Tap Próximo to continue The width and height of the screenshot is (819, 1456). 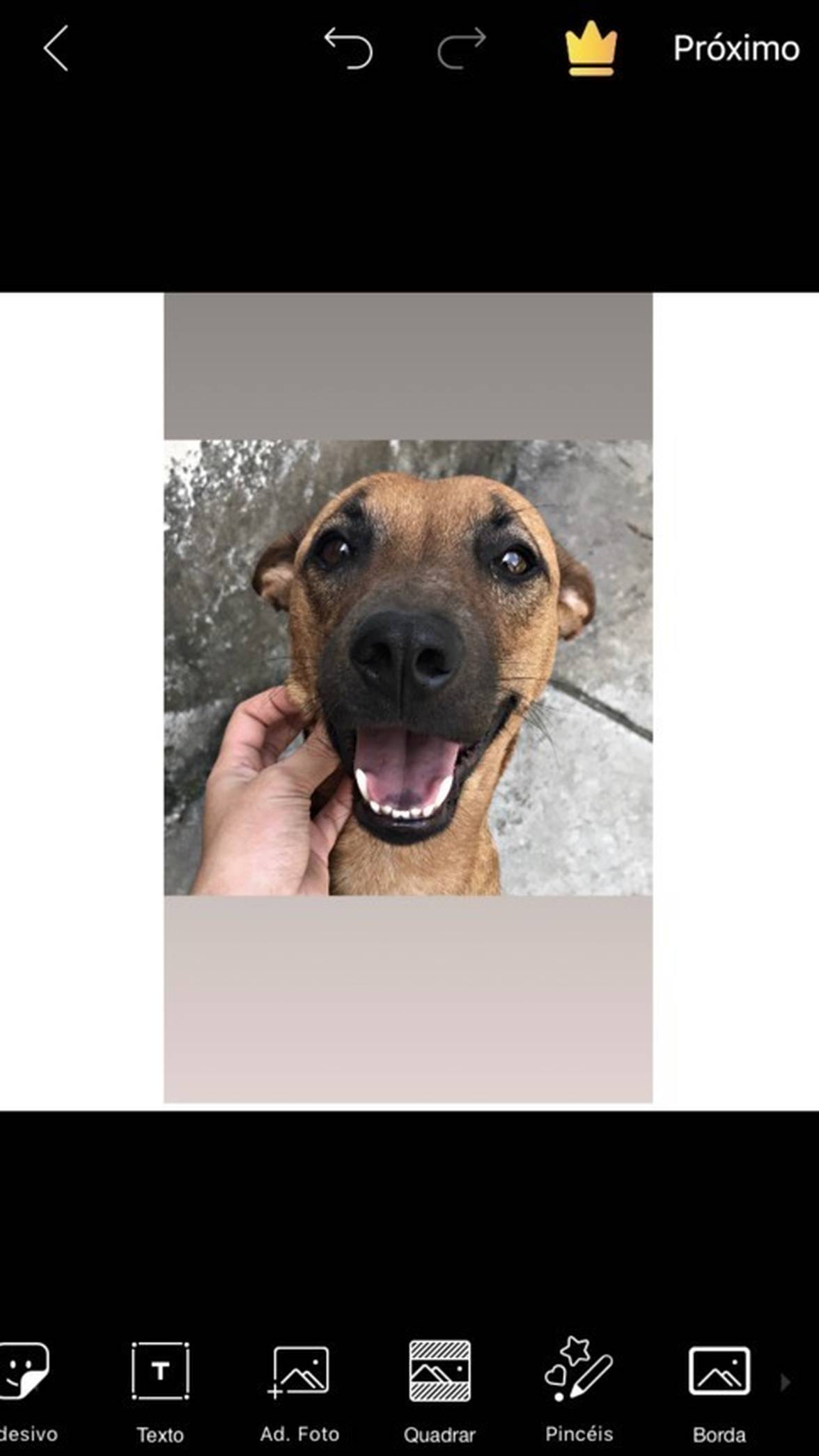pyautogui.click(x=735, y=49)
